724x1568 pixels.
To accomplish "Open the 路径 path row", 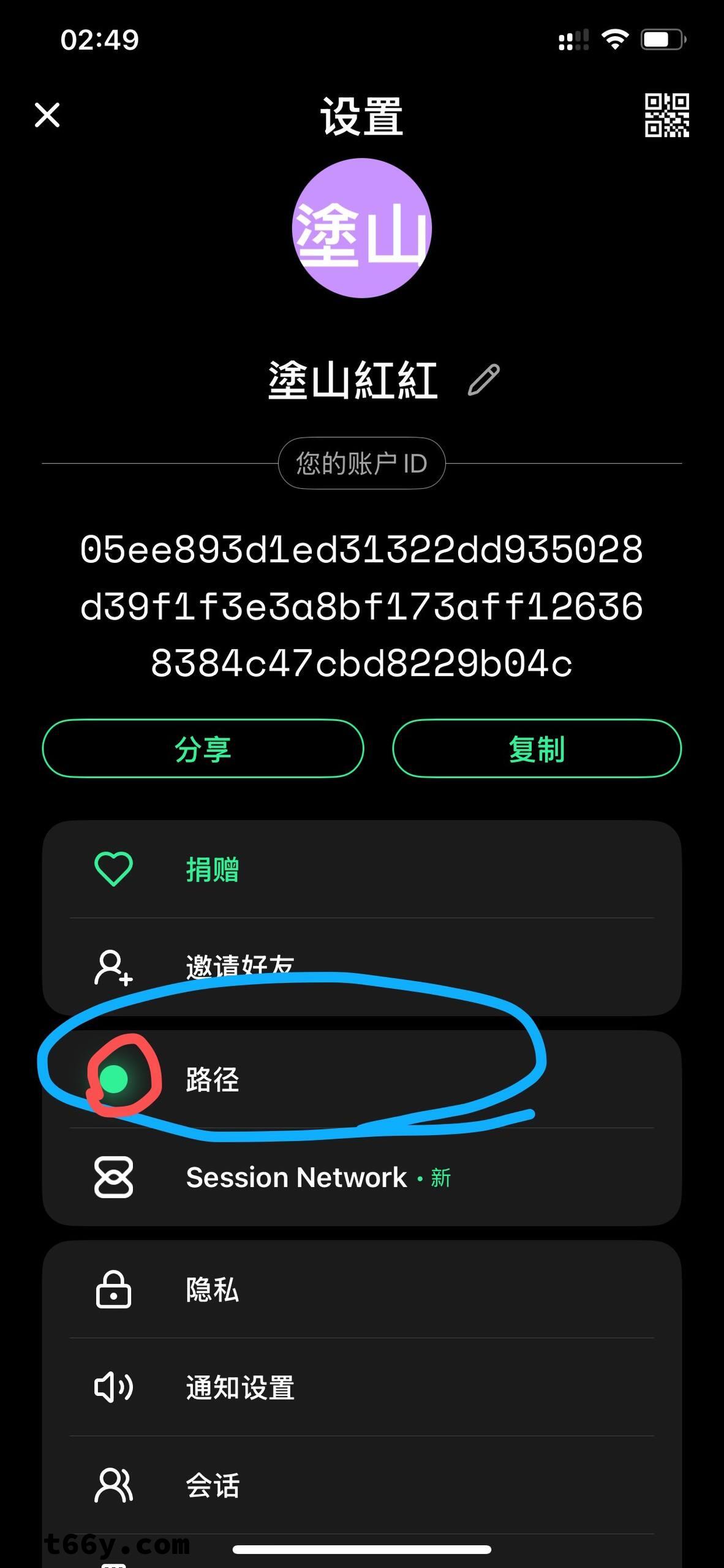I will coord(361,1079).
